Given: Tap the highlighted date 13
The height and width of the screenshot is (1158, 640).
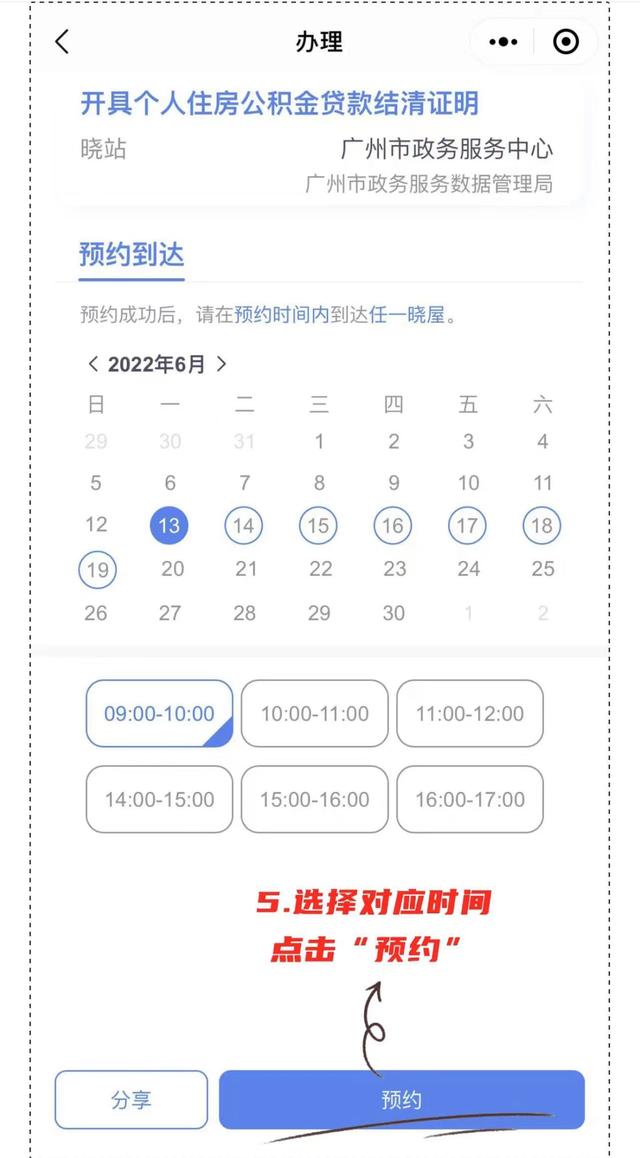Looking at the screenshot, I should click(x=169, y=526).
